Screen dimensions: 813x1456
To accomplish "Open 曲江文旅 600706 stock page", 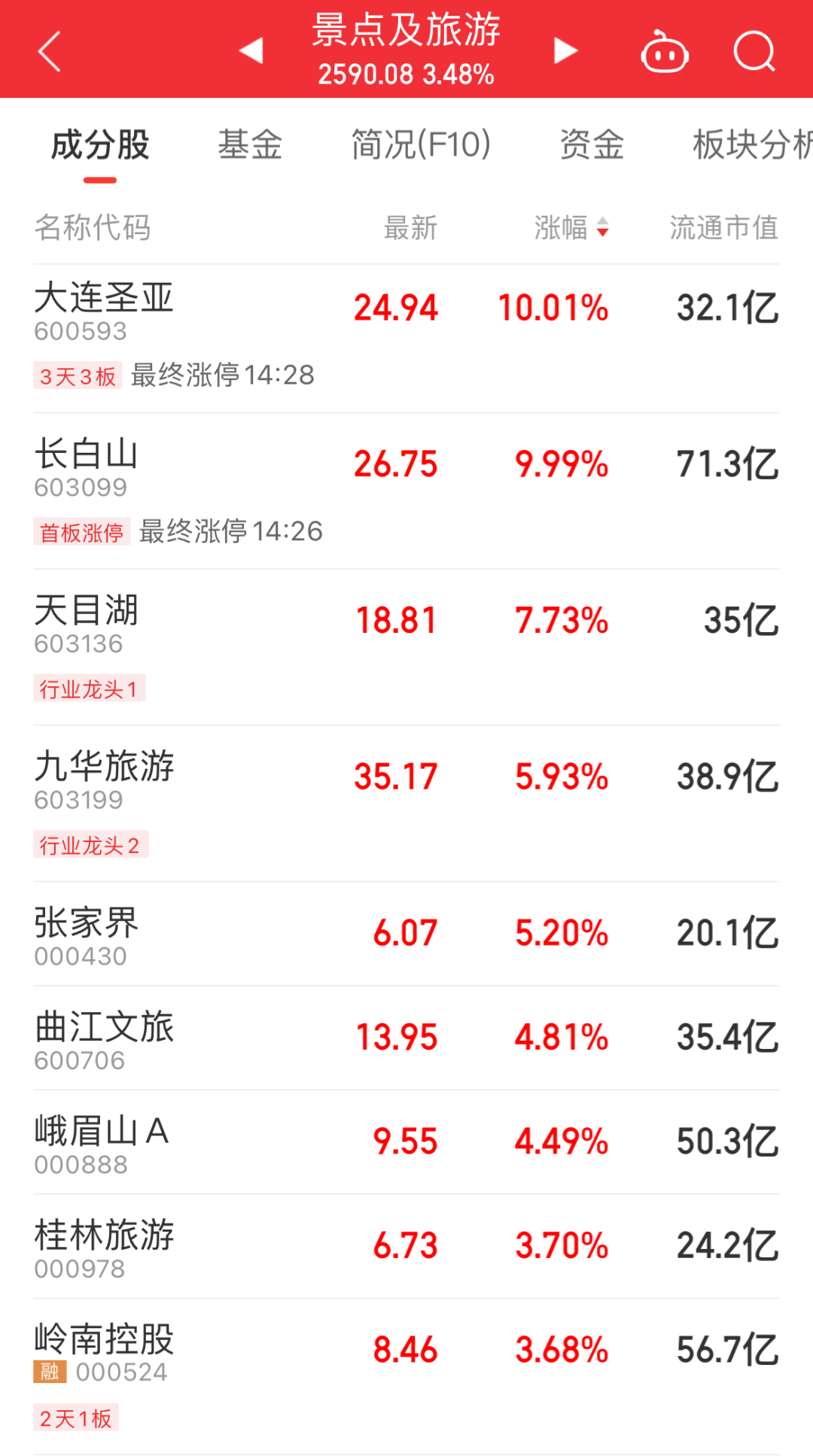I will [x=406, y=1038].
